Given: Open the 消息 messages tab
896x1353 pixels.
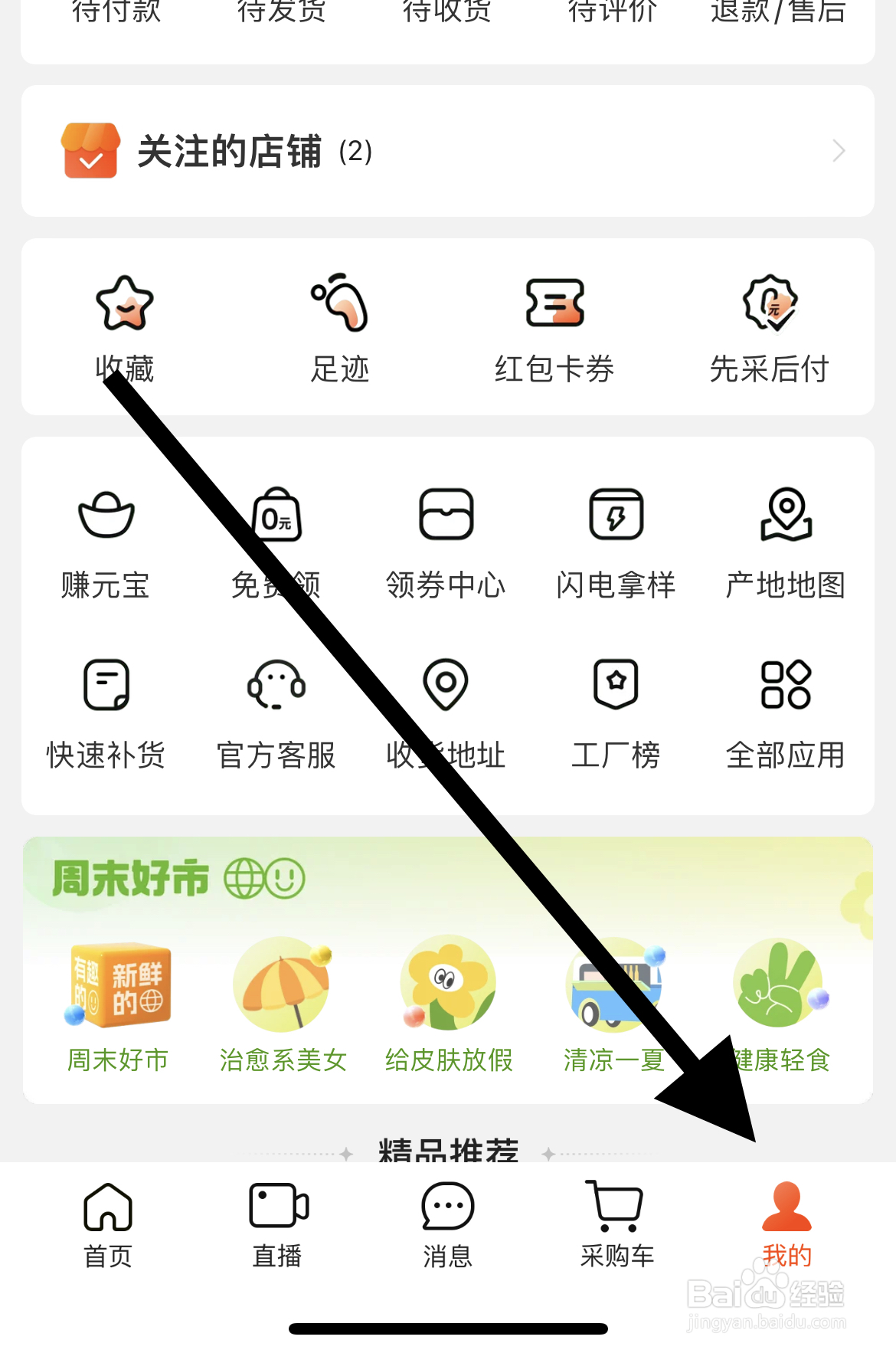Looking at the screenshot, I should point(447,1224).
